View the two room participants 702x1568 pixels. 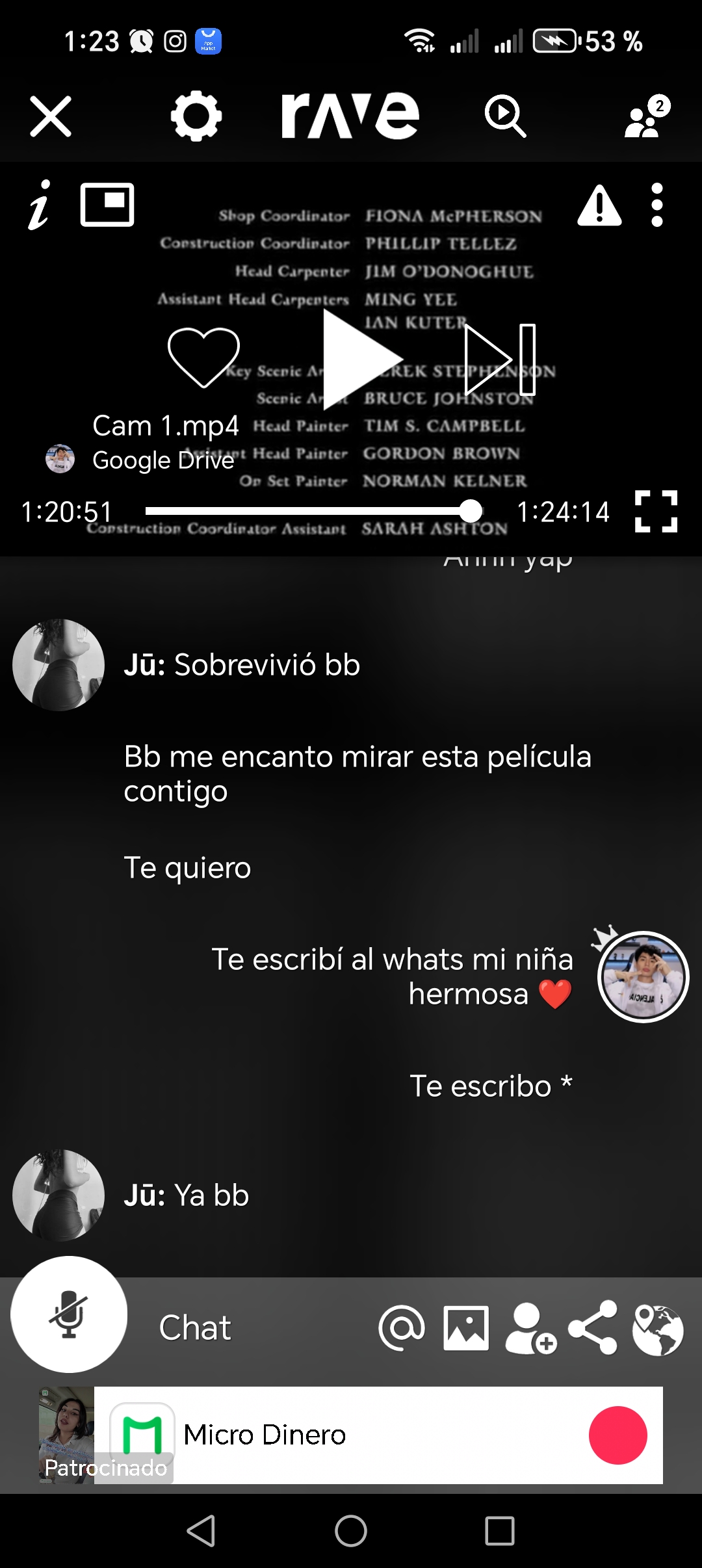tap(647, 116)
